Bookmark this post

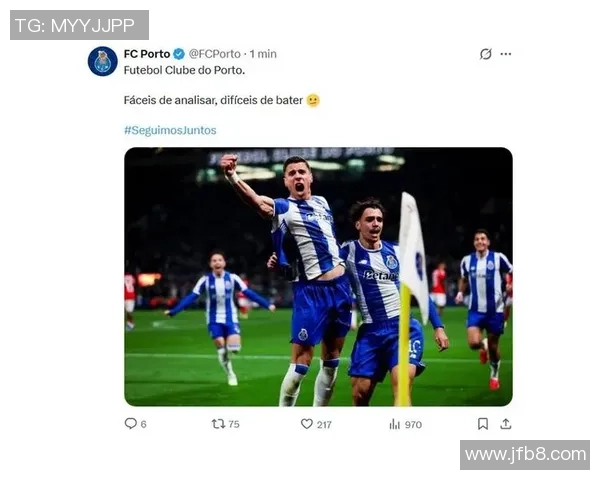(483, 424)
